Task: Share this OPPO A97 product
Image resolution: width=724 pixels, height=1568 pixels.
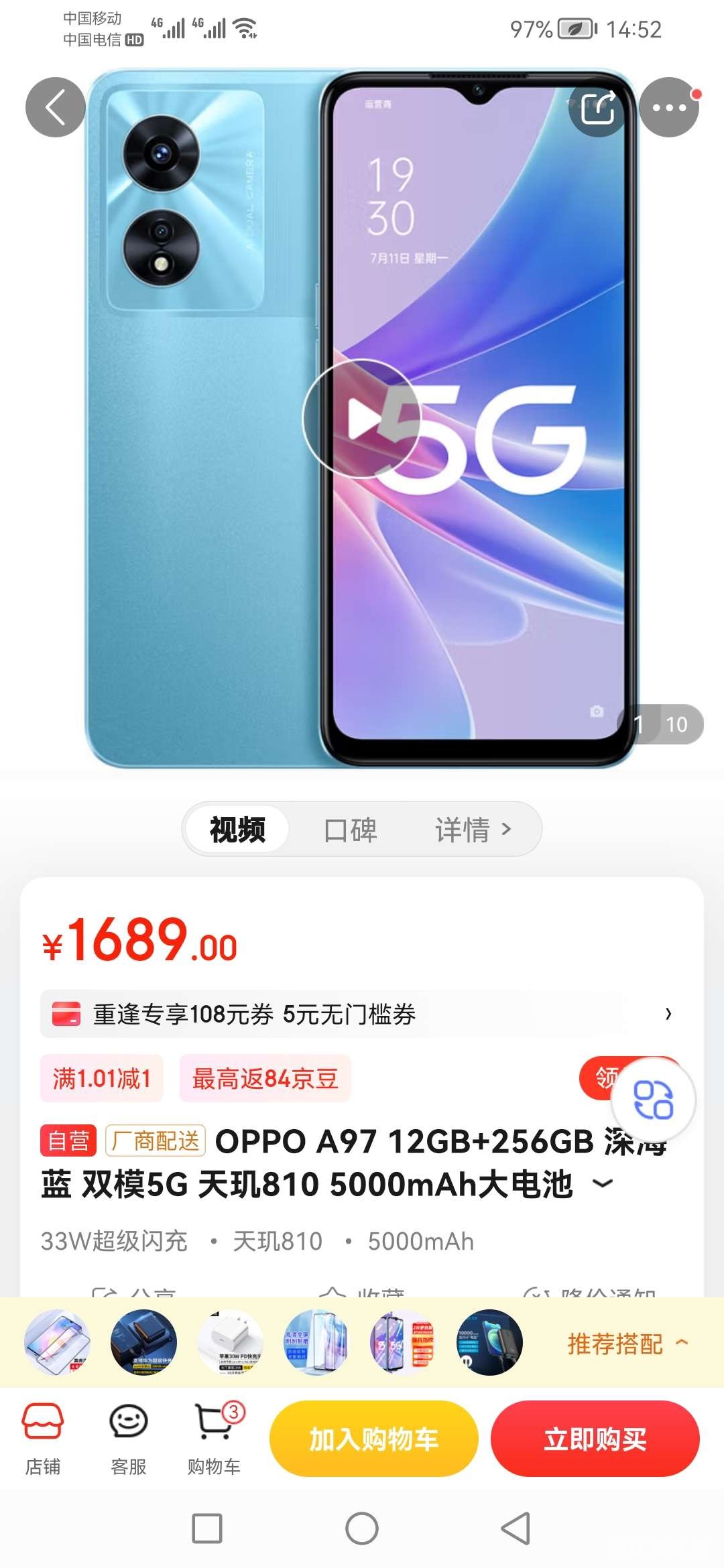Action: click(x=598, y=108)
